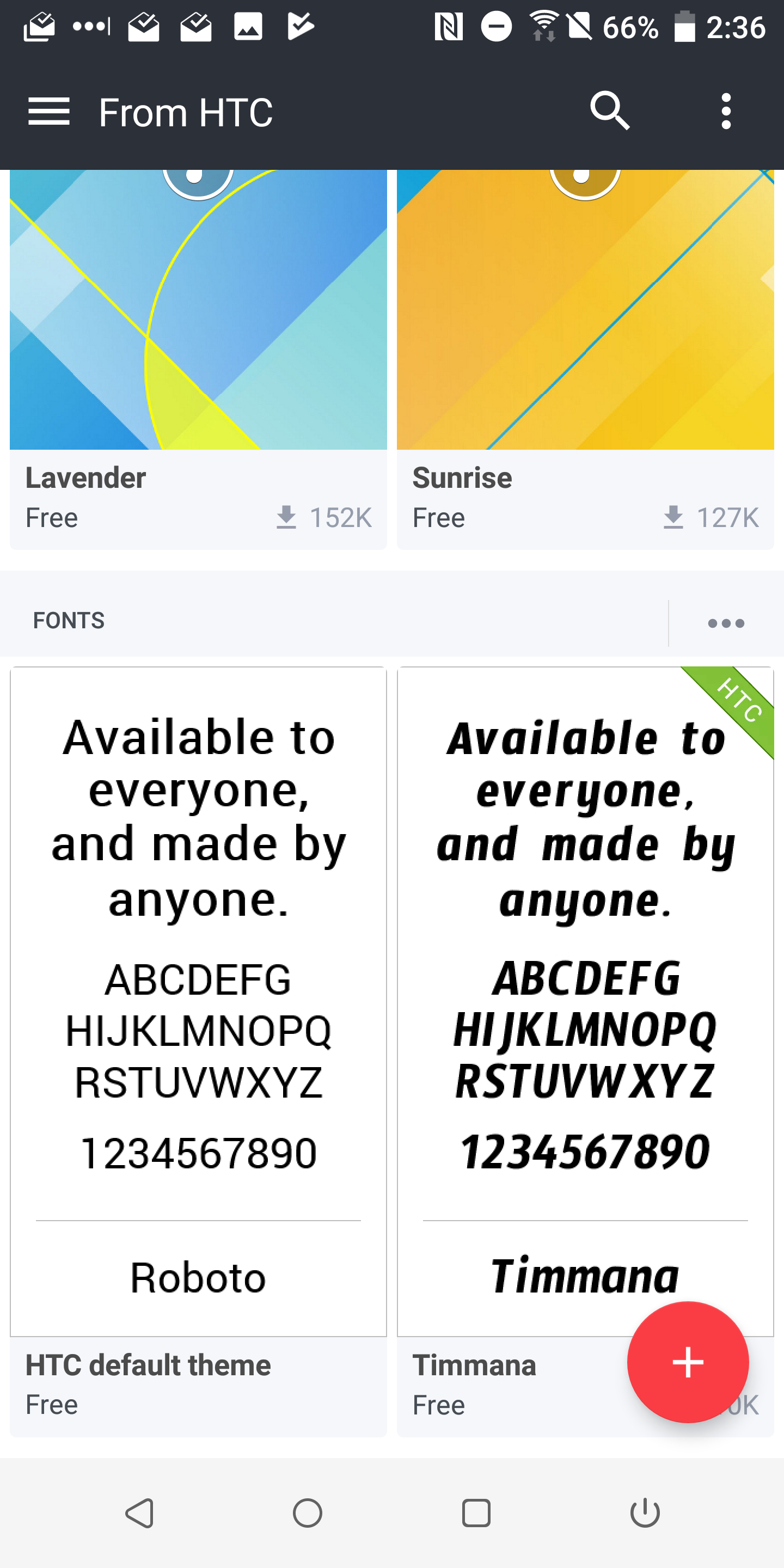The width and height of the screenshot is (784, 1568).
Task: Open the Sunrise theme card
Action: point(585,359)
